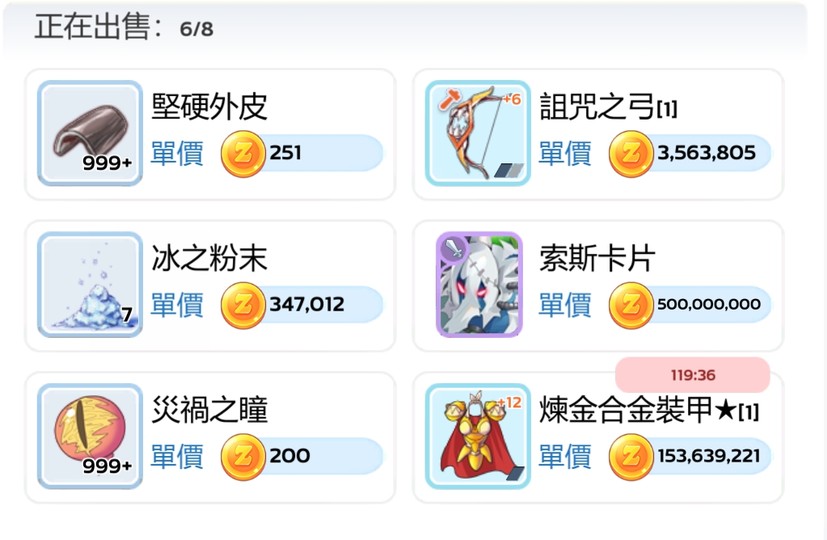Select the 煉金合金裝甲 listing card
The width and height of the screenshot is (827, 540).
click(x=598, y=440)
